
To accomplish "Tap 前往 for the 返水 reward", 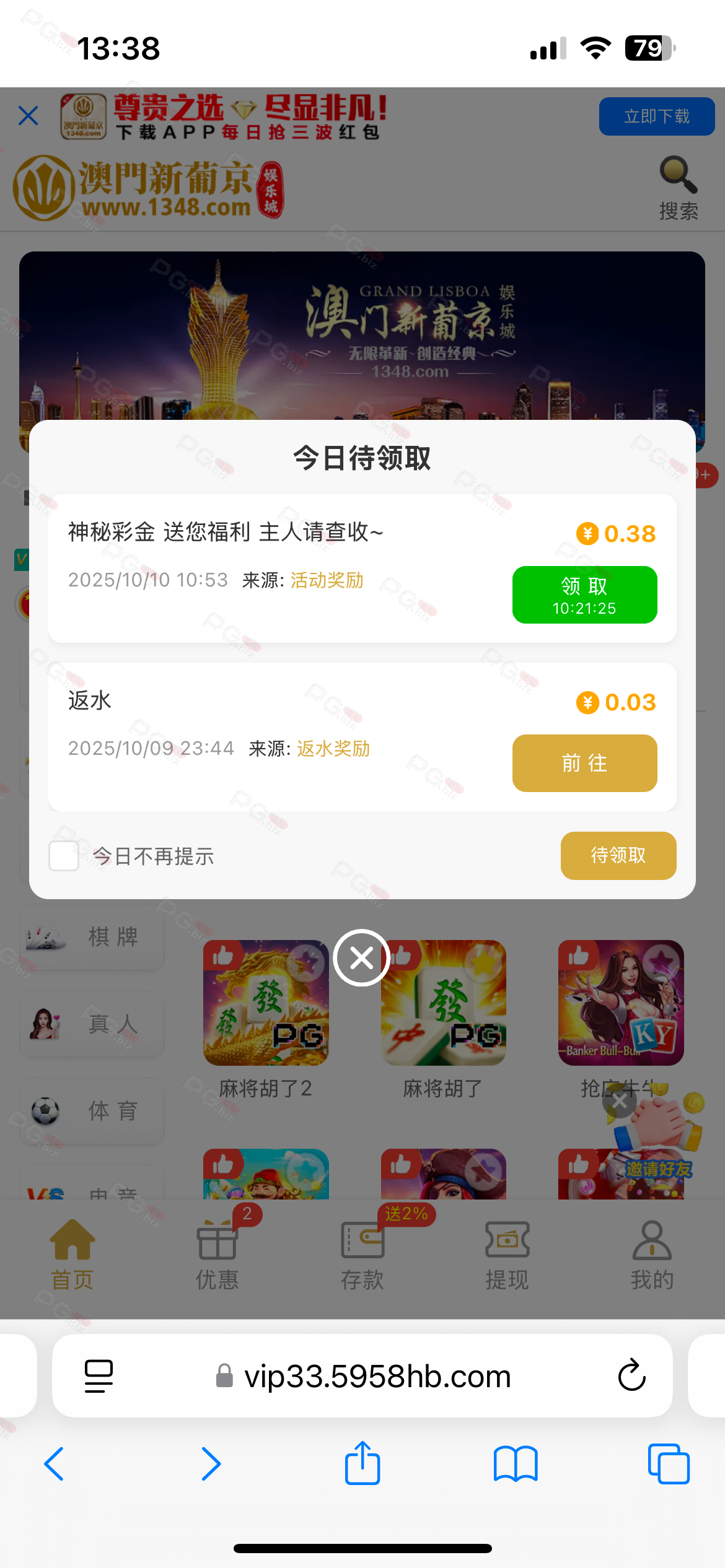I will pos(584,763).
